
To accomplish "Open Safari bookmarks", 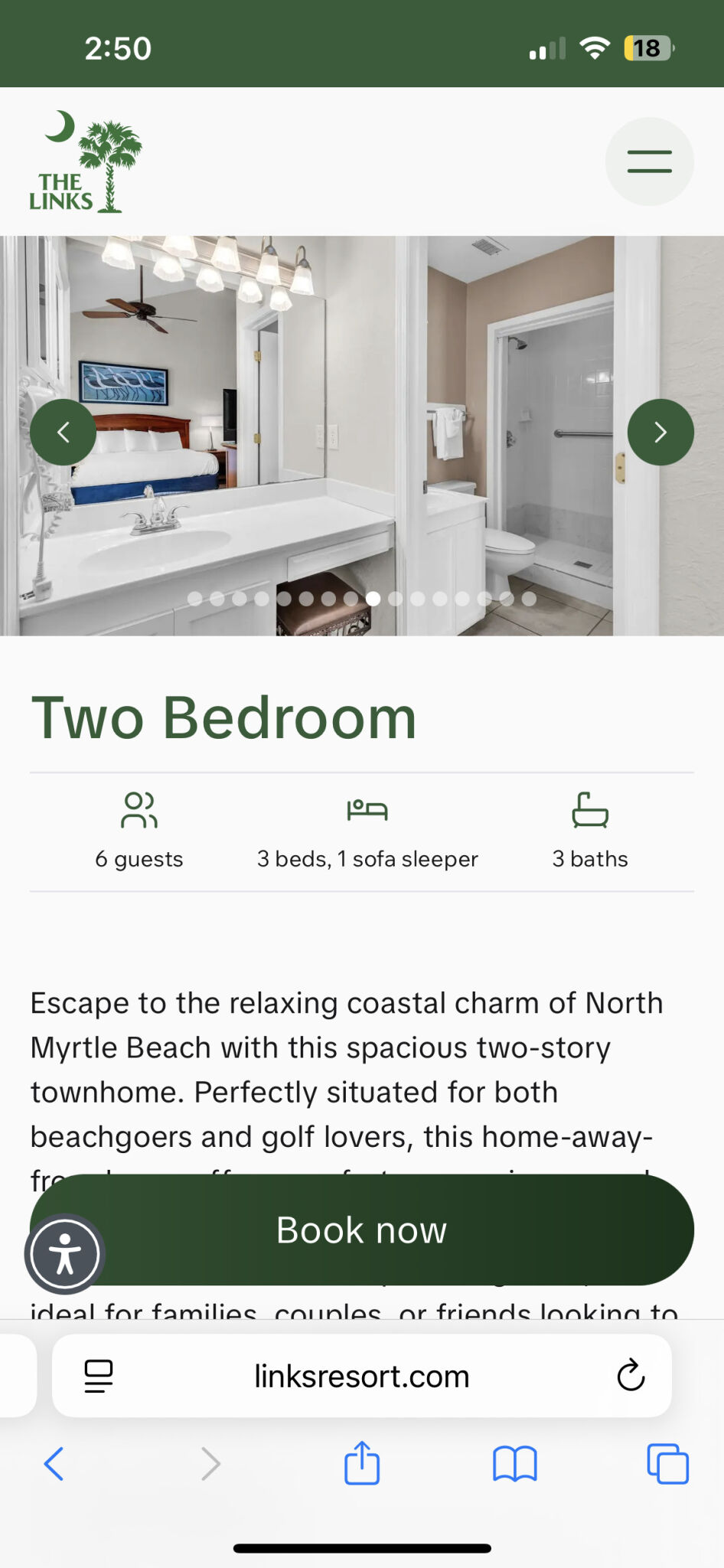I will [x=514, y=1464].
